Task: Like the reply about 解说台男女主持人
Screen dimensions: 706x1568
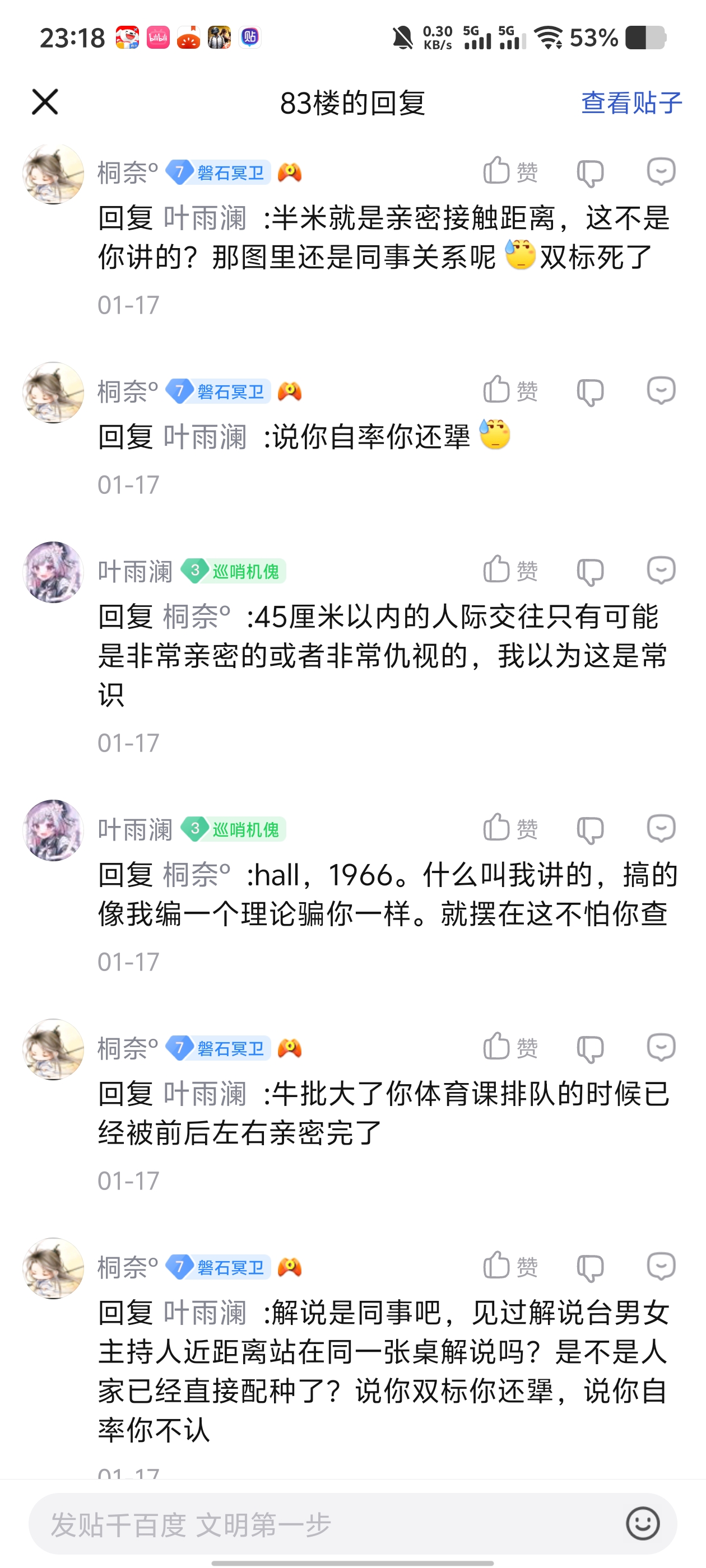Action: [510, 1267]
